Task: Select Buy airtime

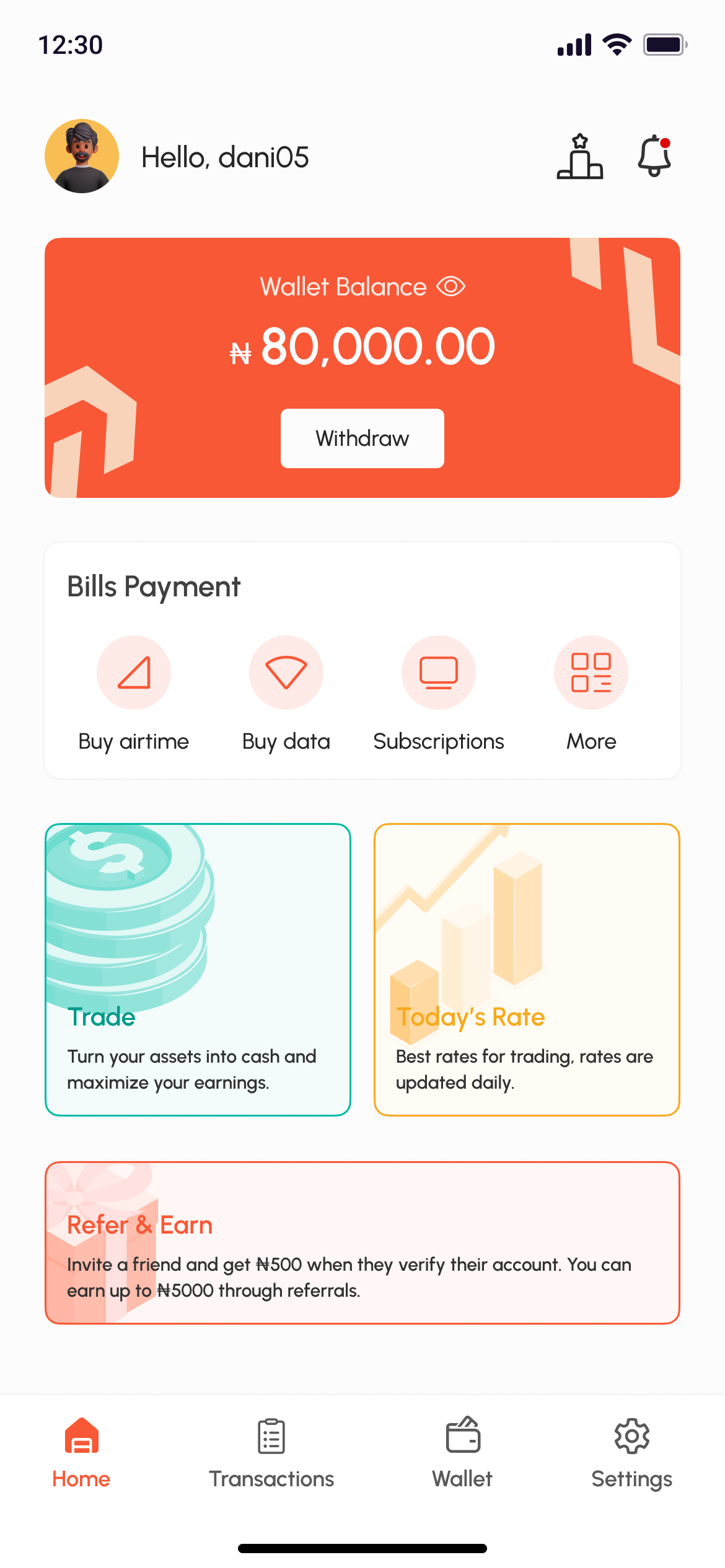Action: point(134,694)
